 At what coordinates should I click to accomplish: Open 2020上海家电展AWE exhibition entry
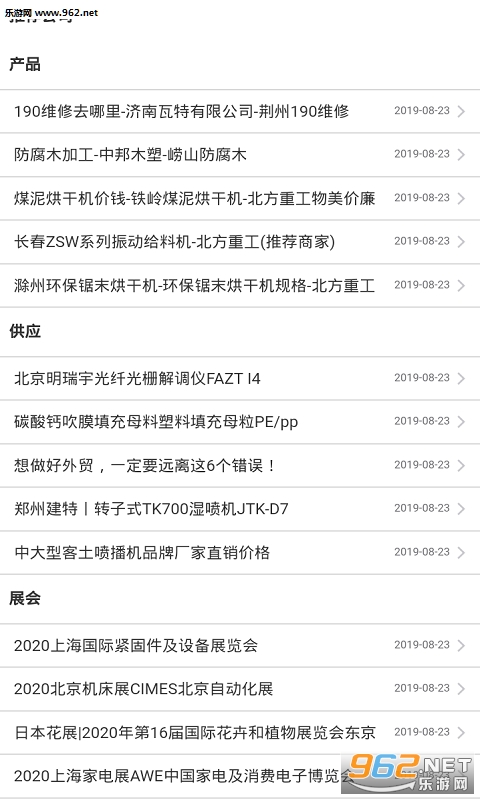click(240, 777)
